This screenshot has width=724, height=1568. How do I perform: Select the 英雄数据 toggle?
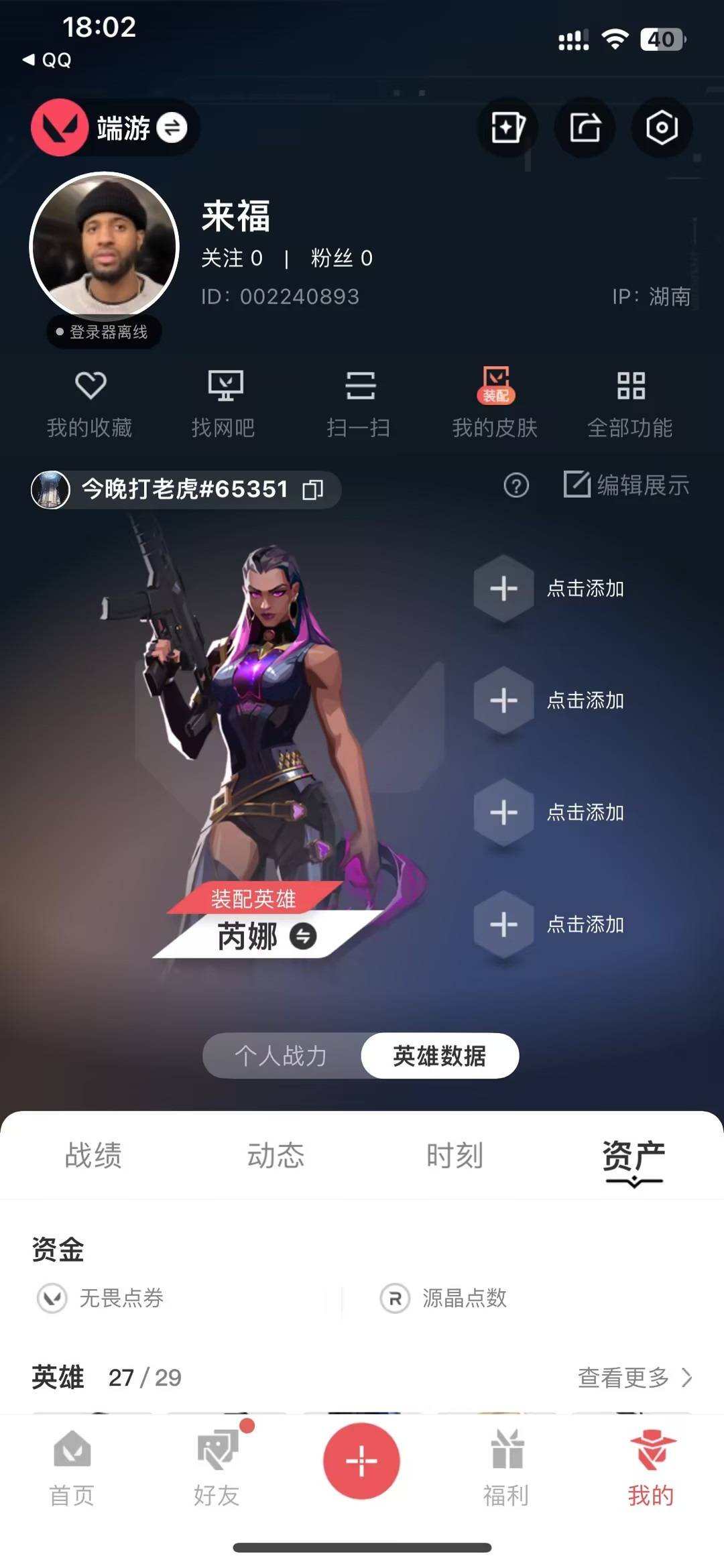pos(439,1054)
